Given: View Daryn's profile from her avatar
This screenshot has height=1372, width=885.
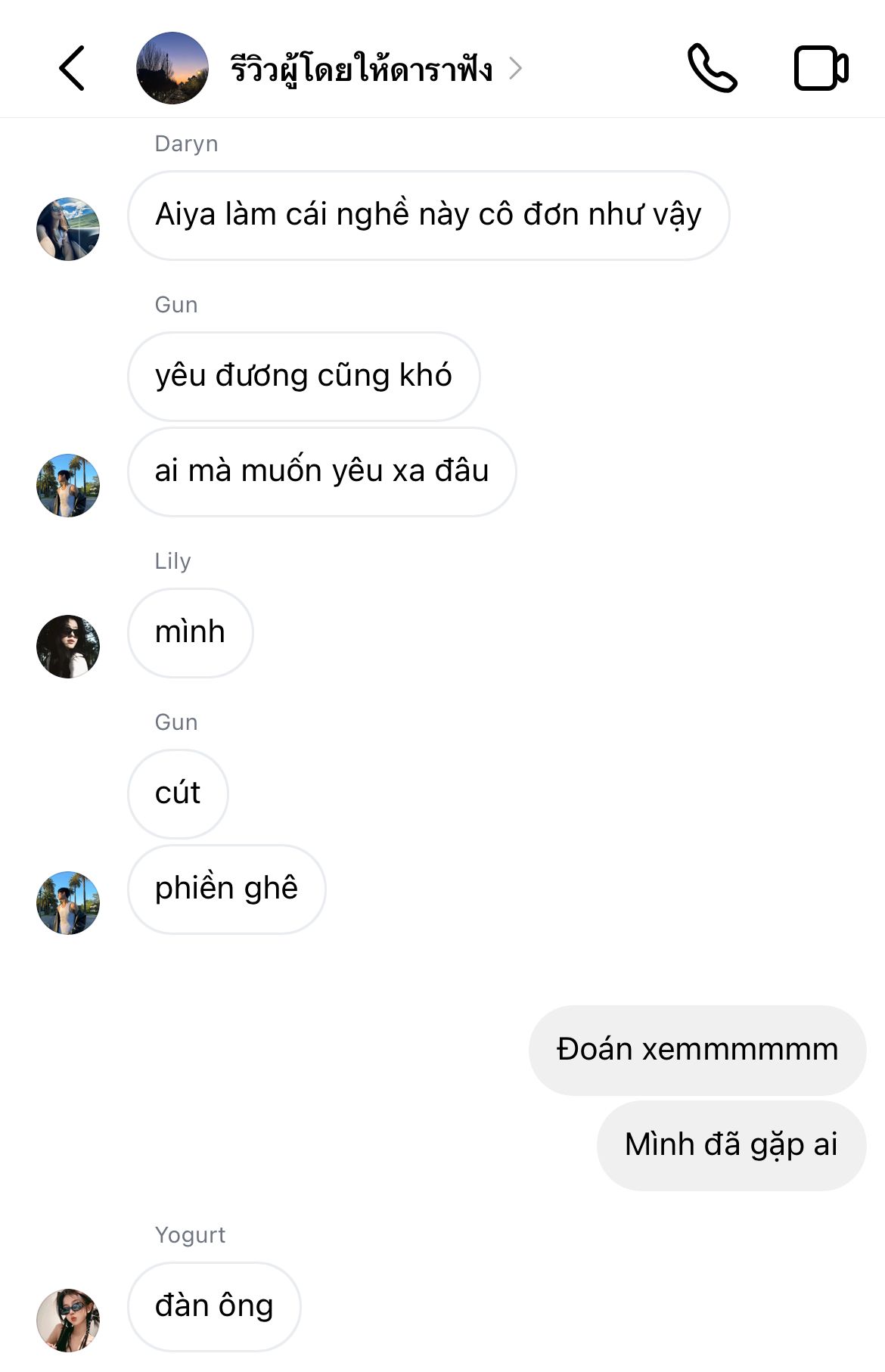Looking at the screenshot, I should point(68,229).
